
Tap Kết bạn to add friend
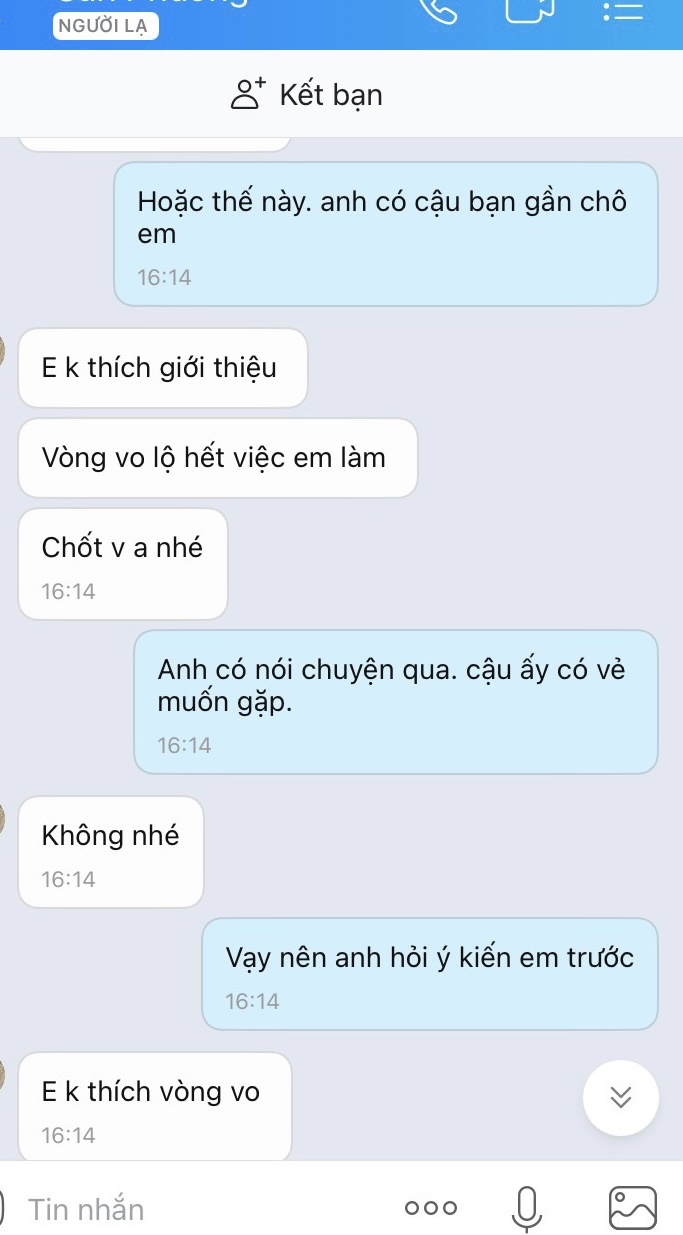[308, 95]
